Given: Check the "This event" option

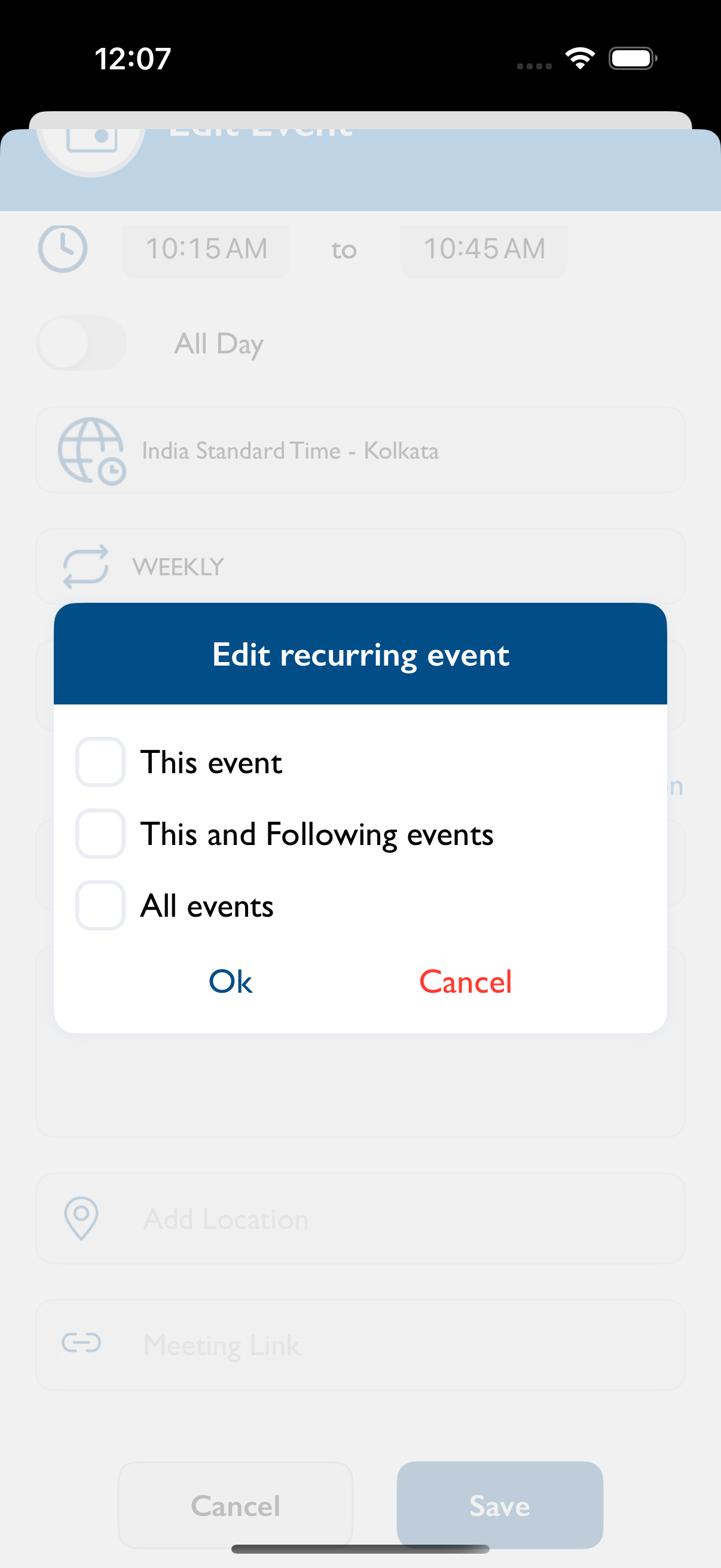Looking at the screenshot, I should tap(100, 762).
